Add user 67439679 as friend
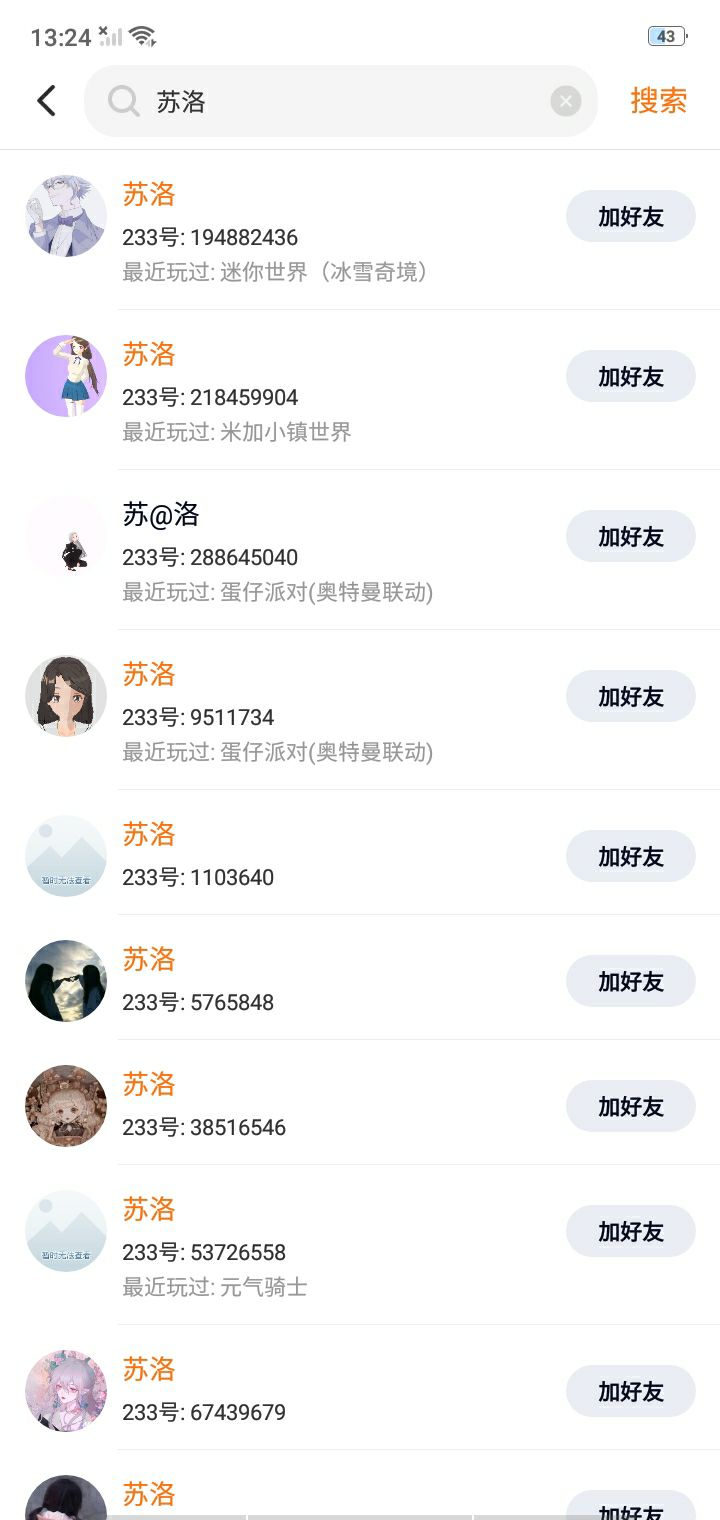The width and height of the screenshot is (720, 1520). [630, 1391]
